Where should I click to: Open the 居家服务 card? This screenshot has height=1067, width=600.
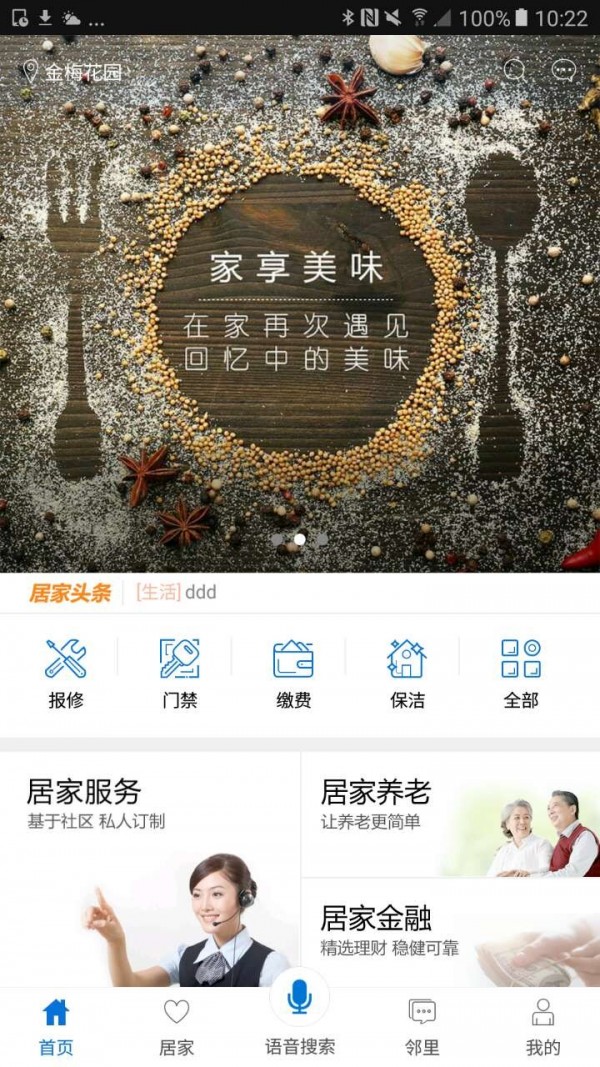pyautogui.click(x=150, y=868)
